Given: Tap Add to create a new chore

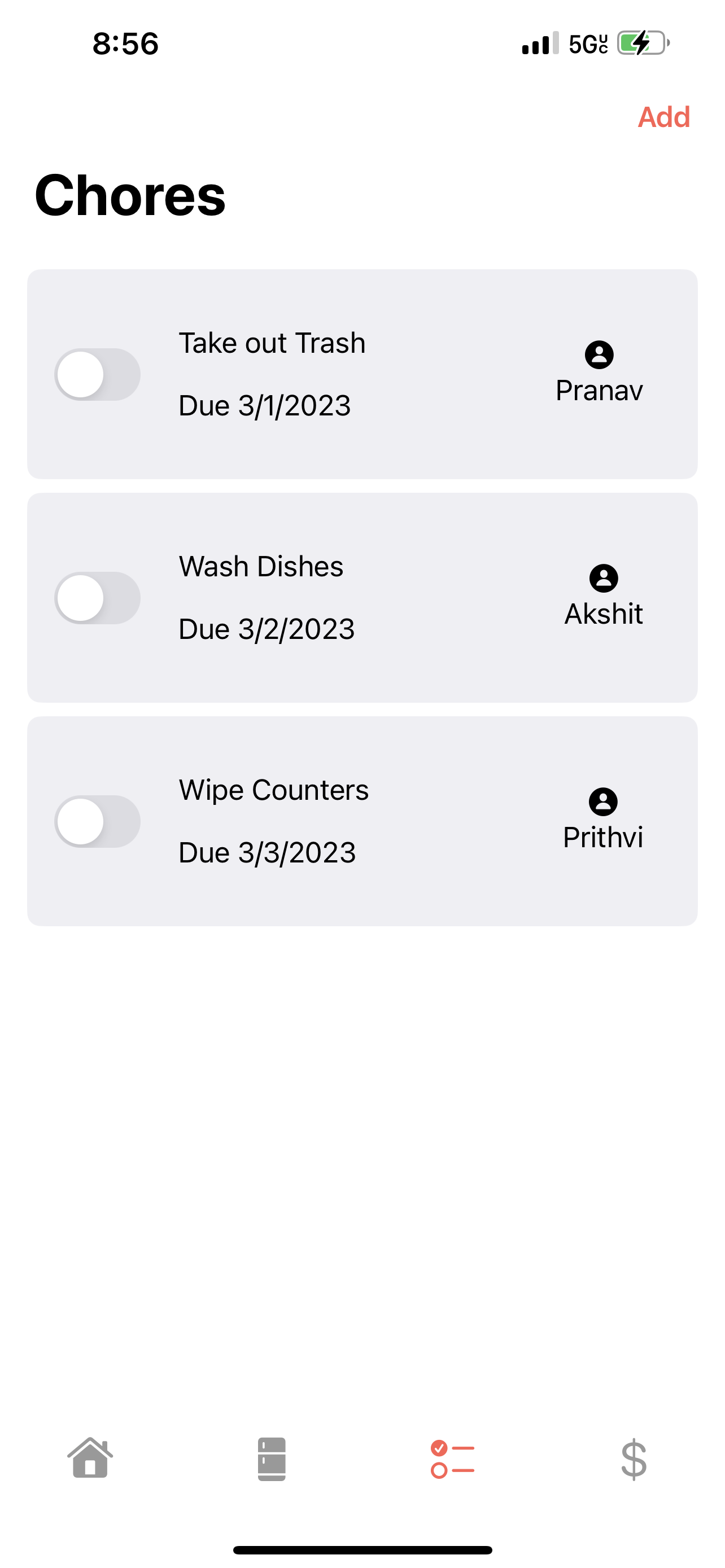Looking at the screenshot, I should [663, 117].
